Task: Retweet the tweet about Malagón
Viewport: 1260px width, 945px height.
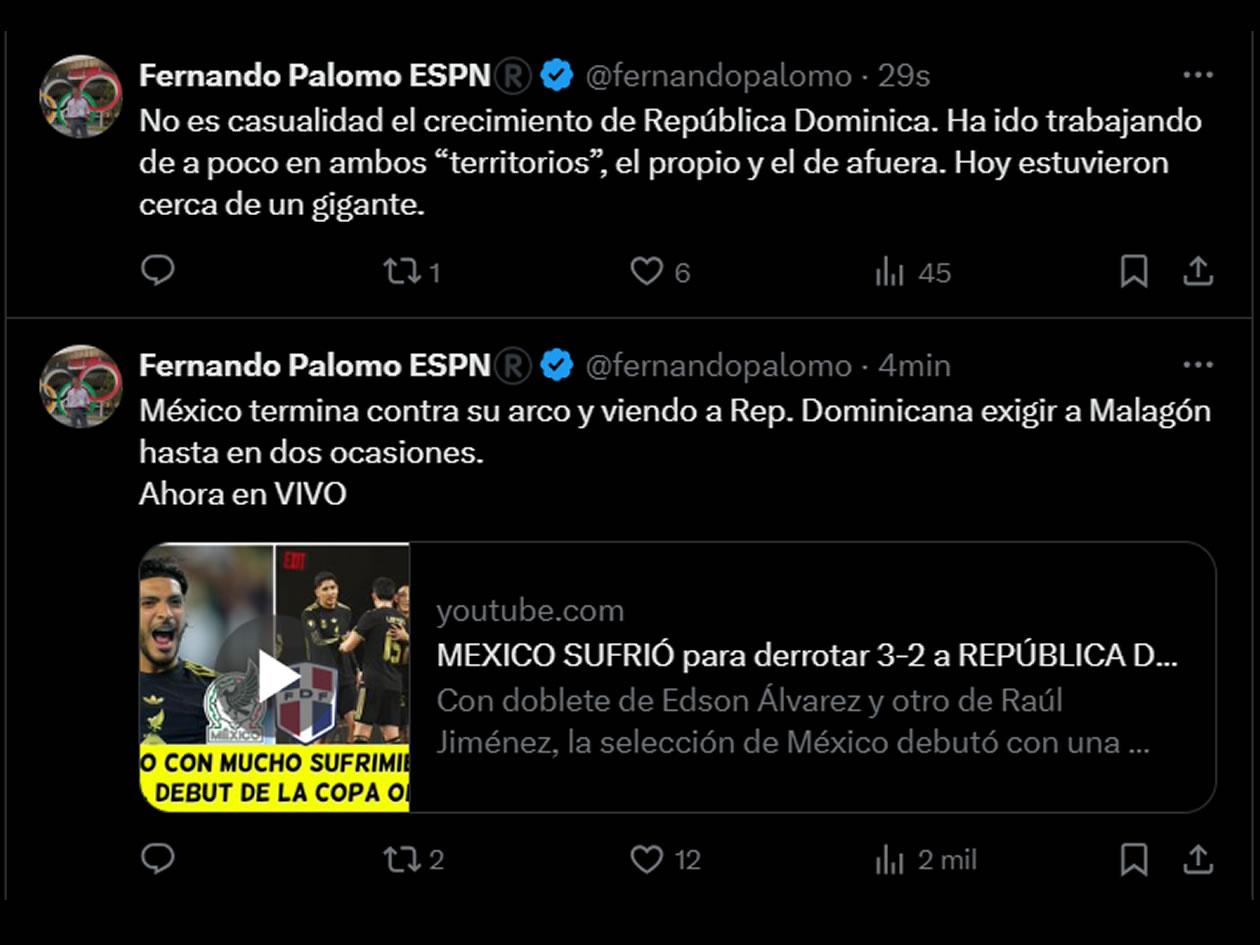Action: tap(403, 859)
